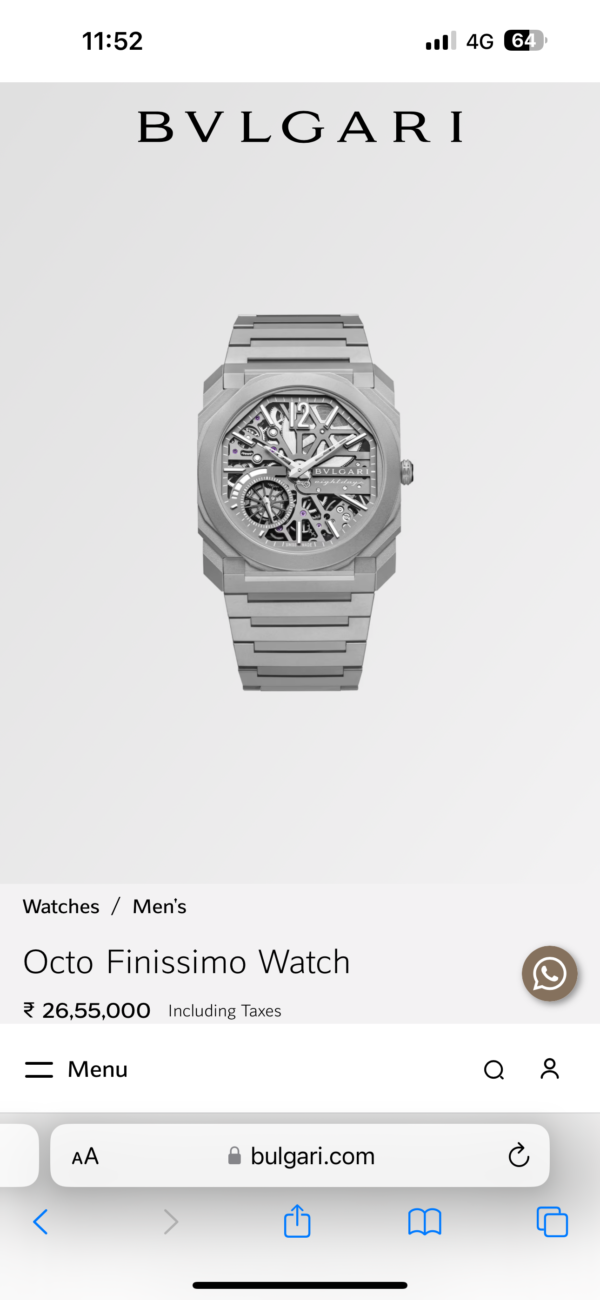Screen dimensions: 600x1300
Task: Share this page
Action: 297,1222
